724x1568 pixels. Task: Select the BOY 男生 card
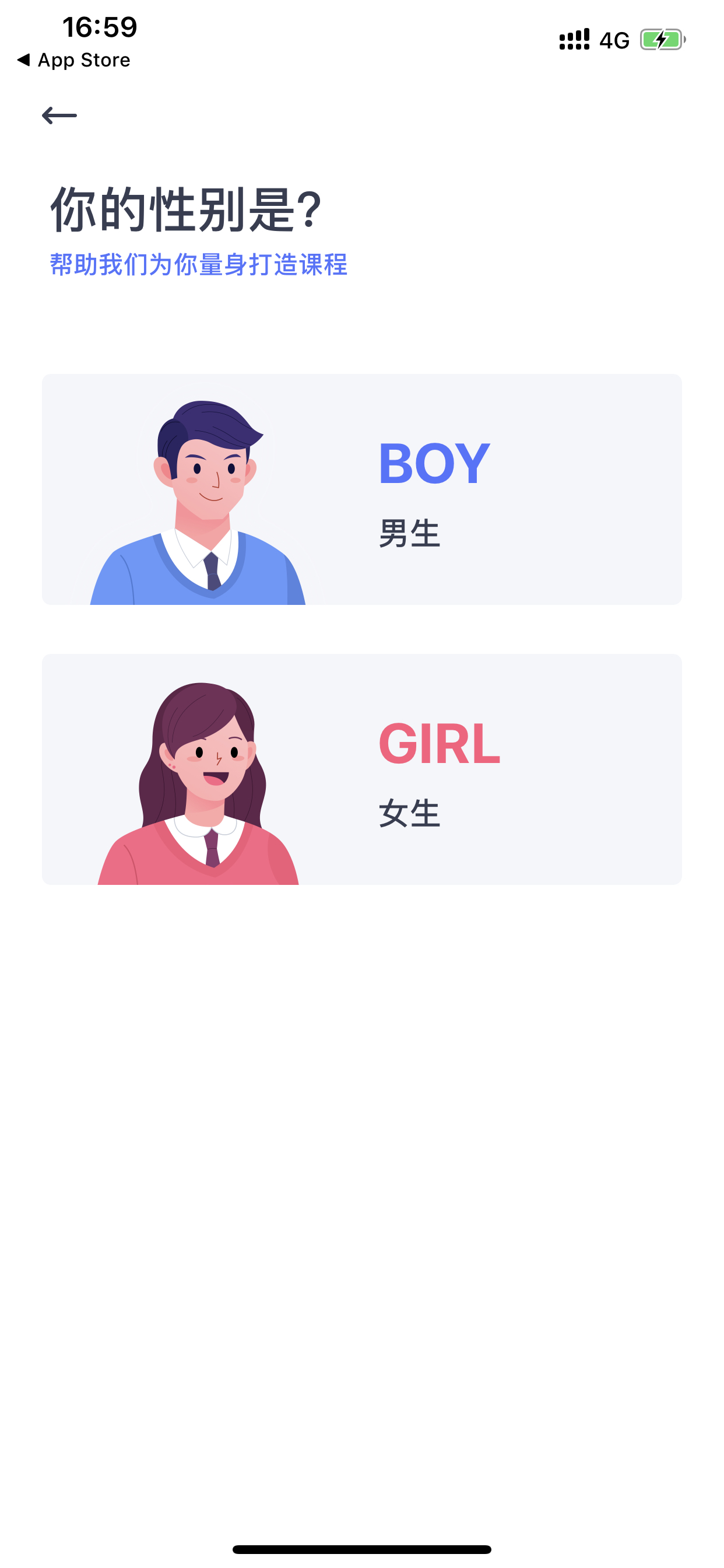click(x=361, y=489)
